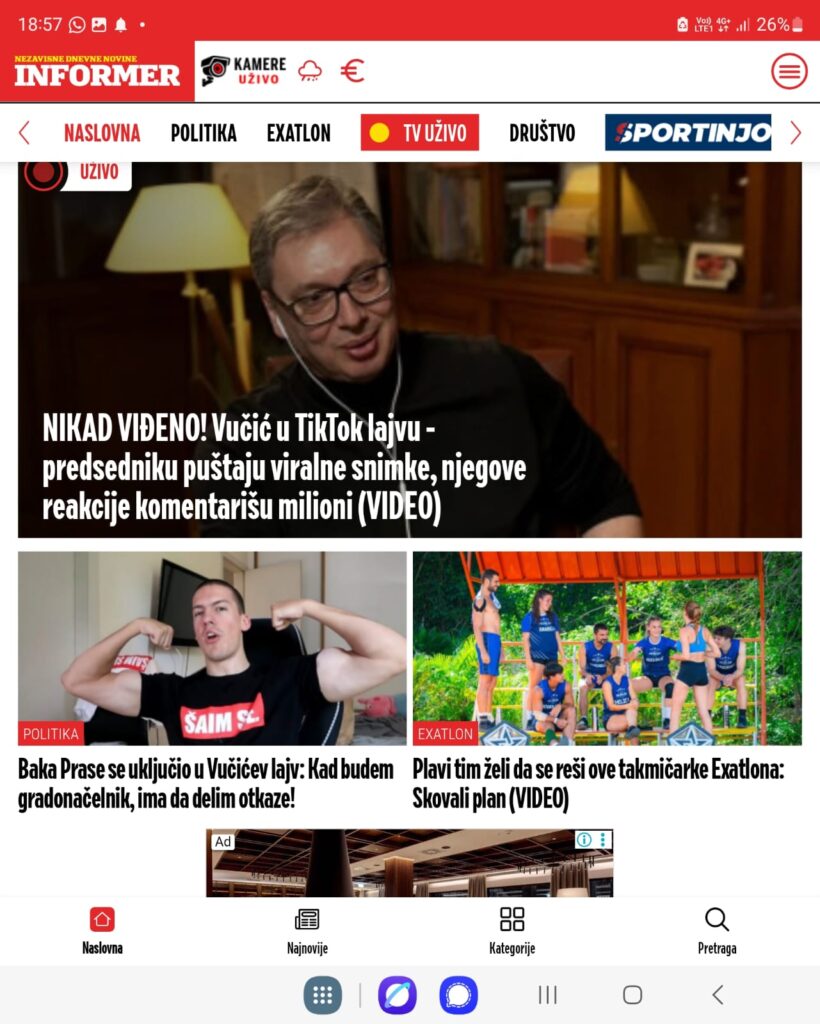Tap the system back button
820x1024 pixels.
click(x=717, y=994)
